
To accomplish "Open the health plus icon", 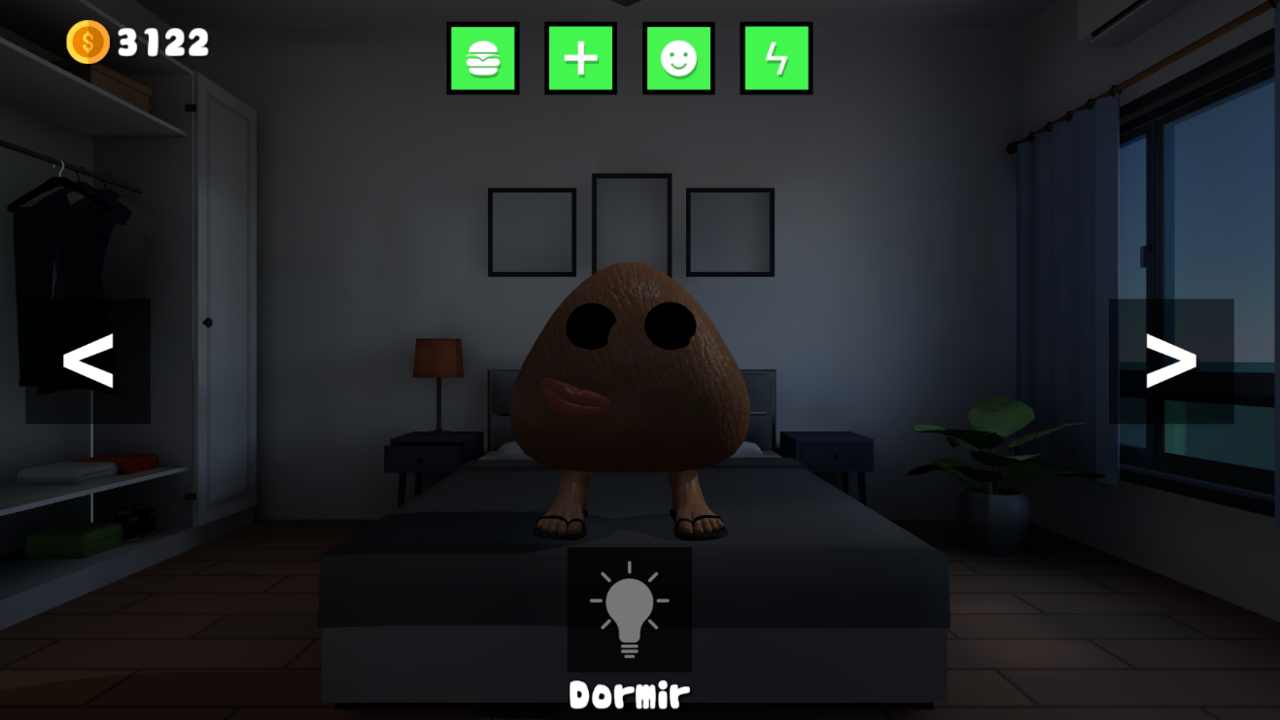I will [581, 59].
